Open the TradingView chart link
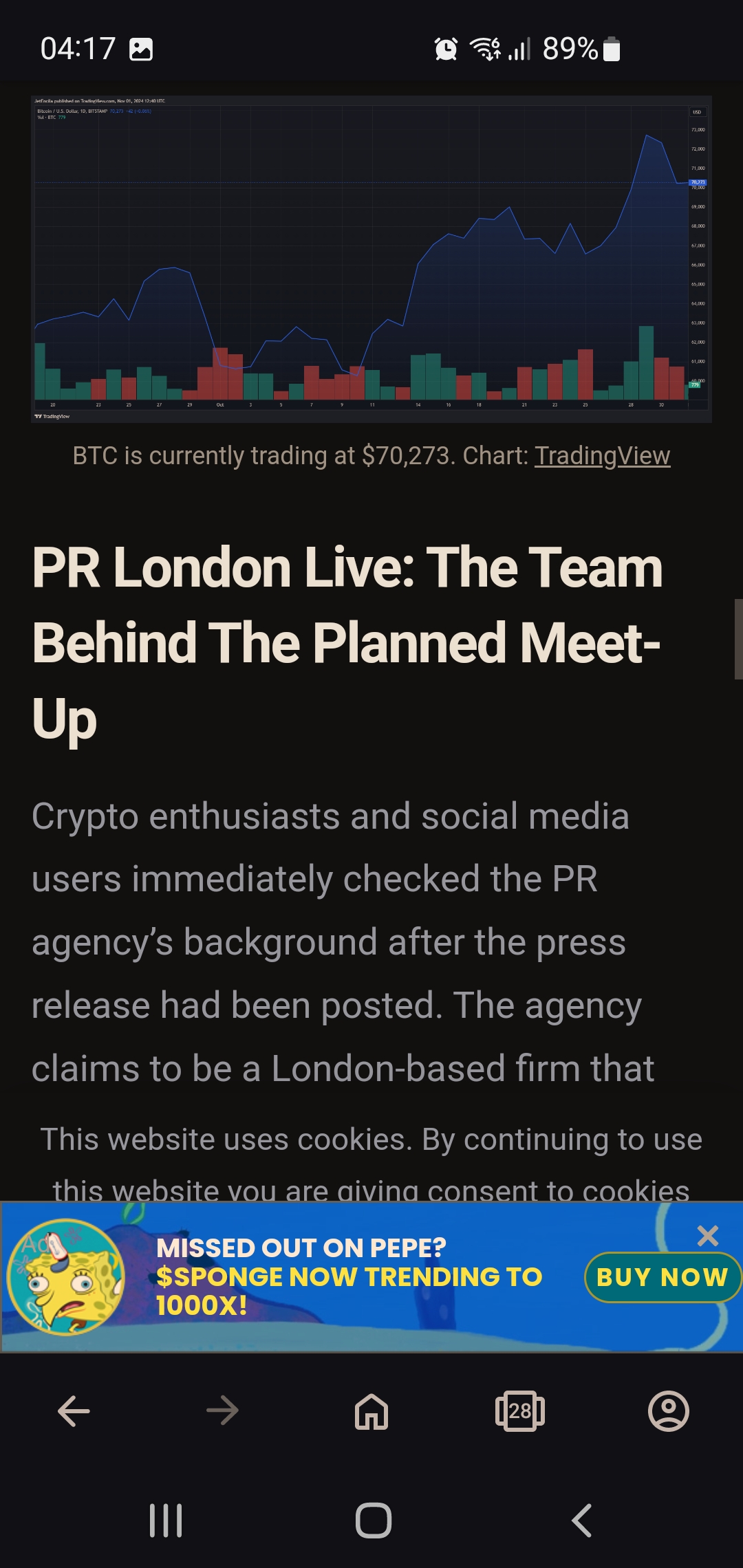This screenshot has width=743, height=1568. 602,455
